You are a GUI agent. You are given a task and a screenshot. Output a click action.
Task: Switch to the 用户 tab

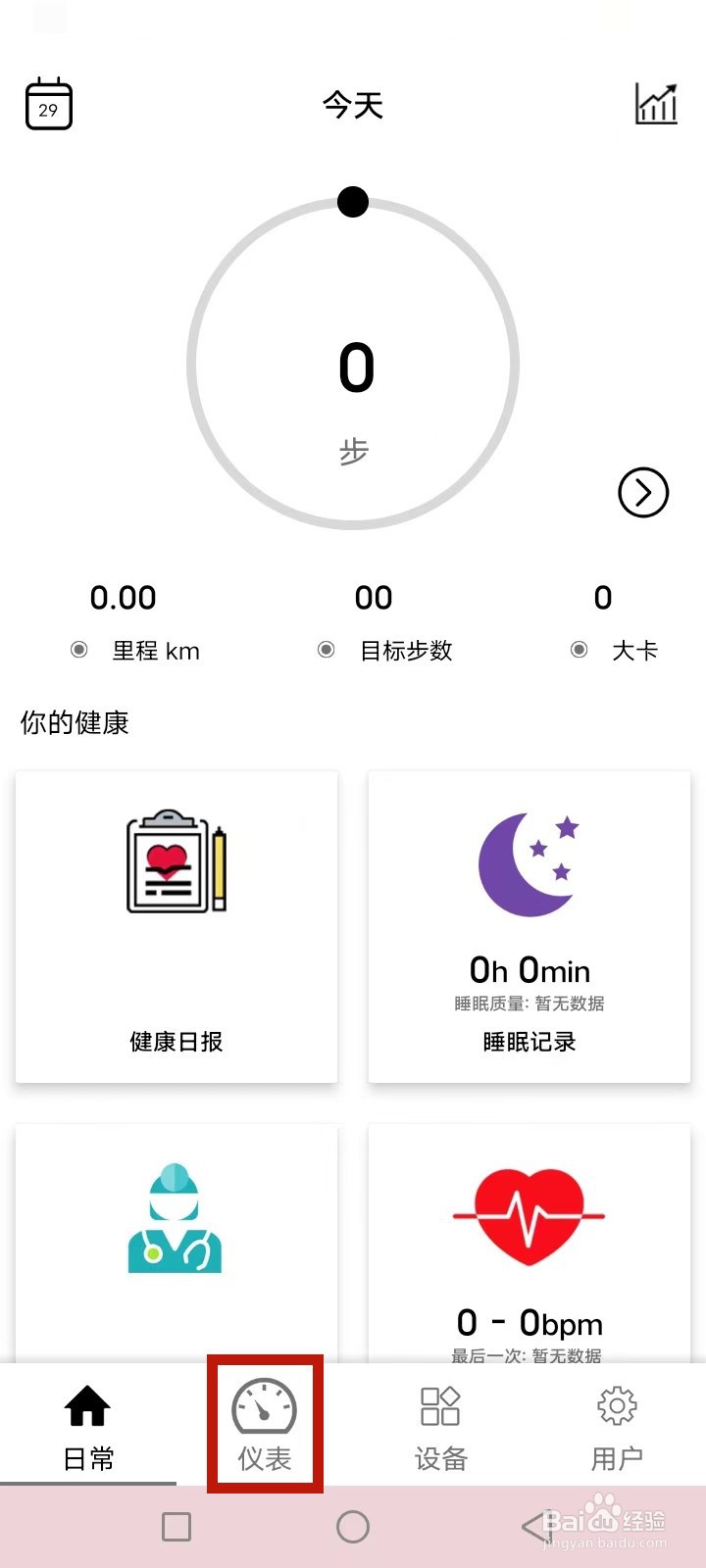click(617, 1426)
